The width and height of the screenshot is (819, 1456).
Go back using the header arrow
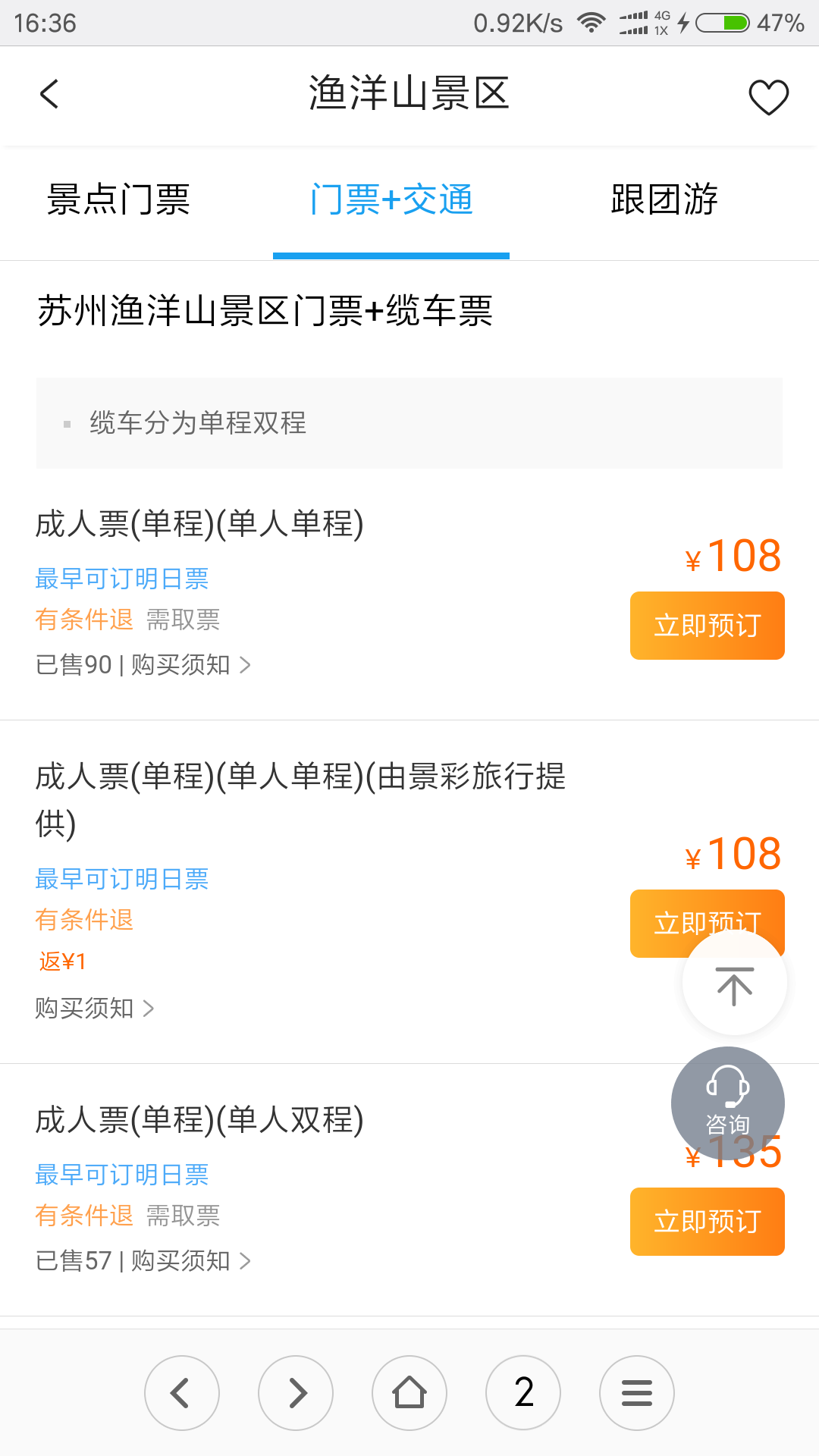pyautogui.click(x=49, y=95)
